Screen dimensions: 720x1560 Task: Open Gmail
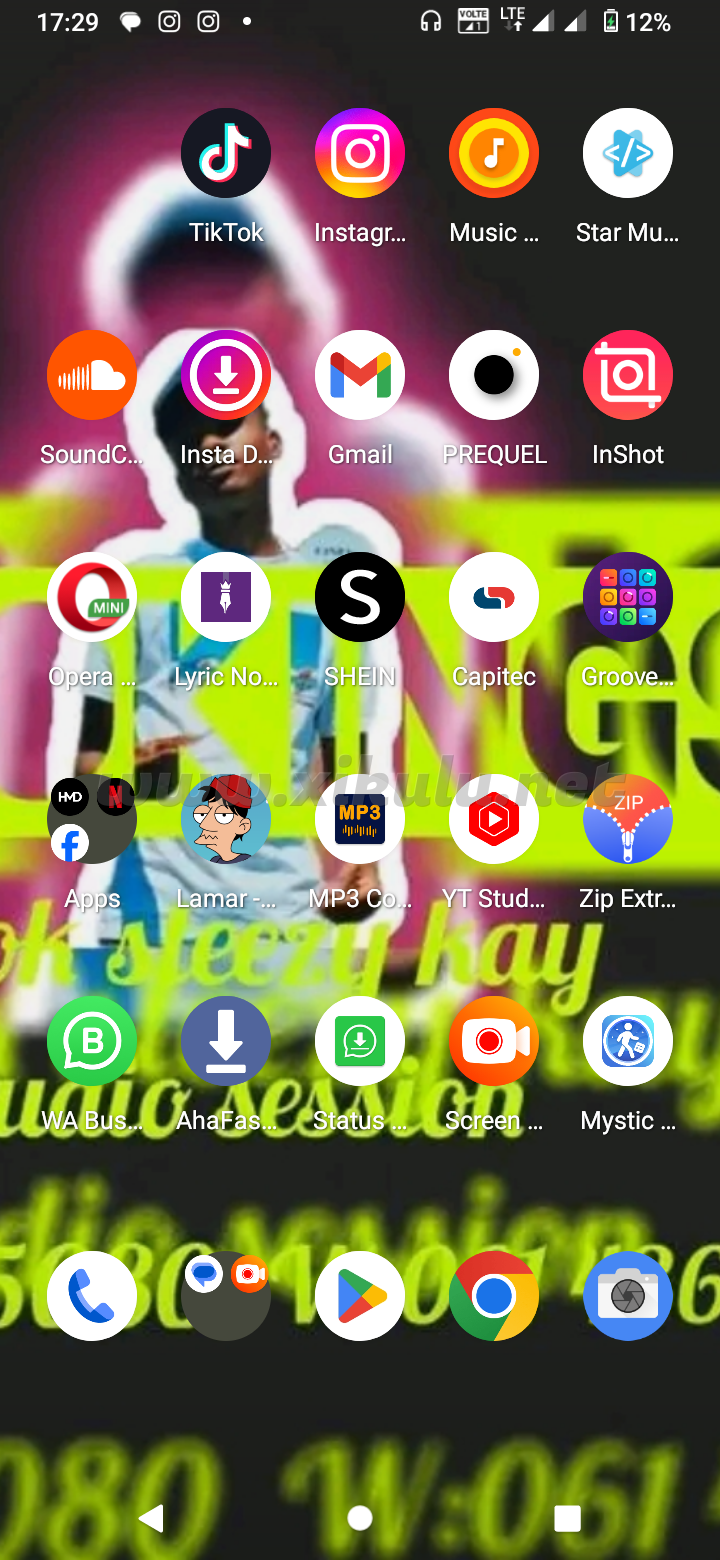click(360, 375)
